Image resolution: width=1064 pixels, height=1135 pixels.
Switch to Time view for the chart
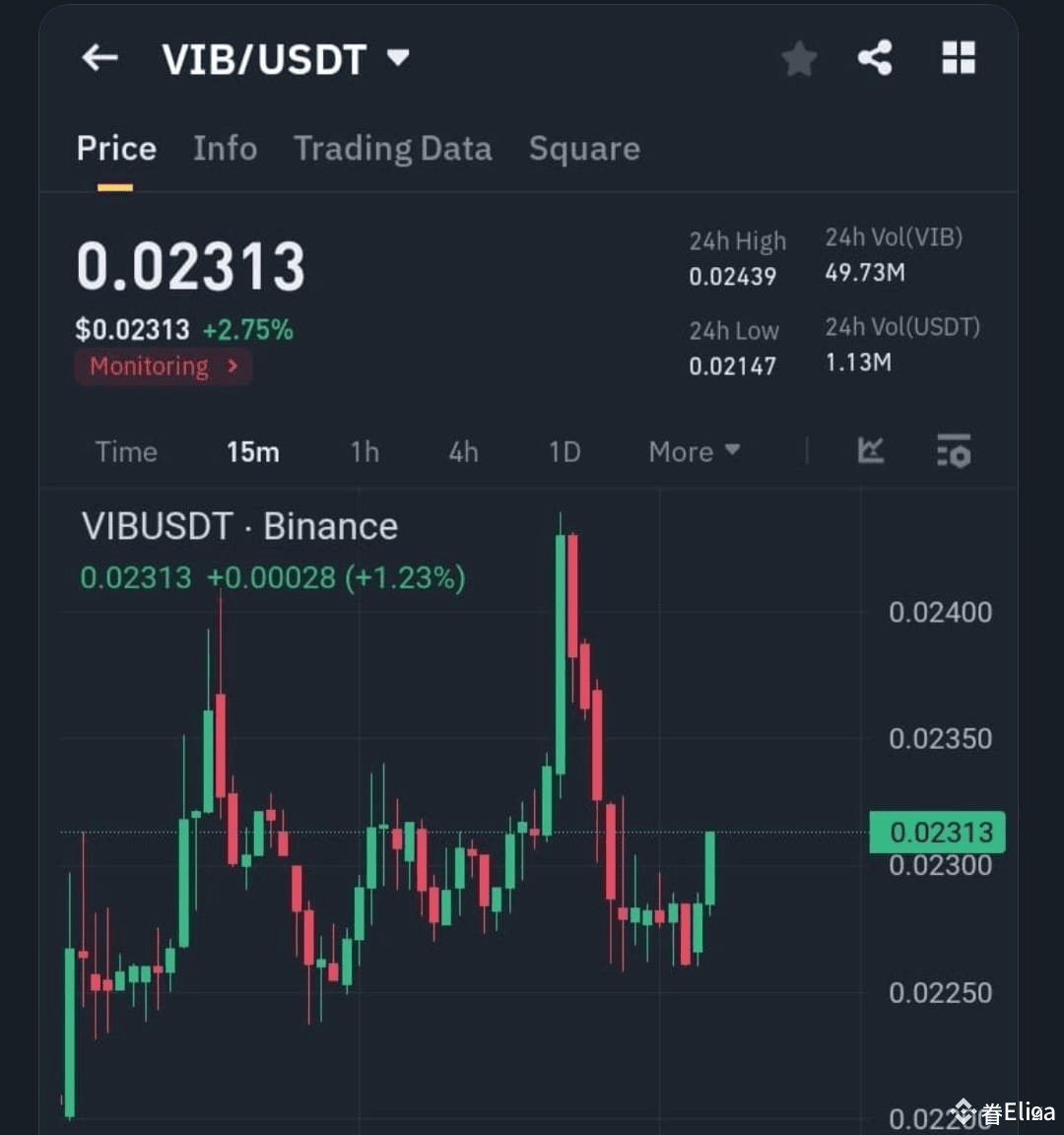click(x=126, y=451)
